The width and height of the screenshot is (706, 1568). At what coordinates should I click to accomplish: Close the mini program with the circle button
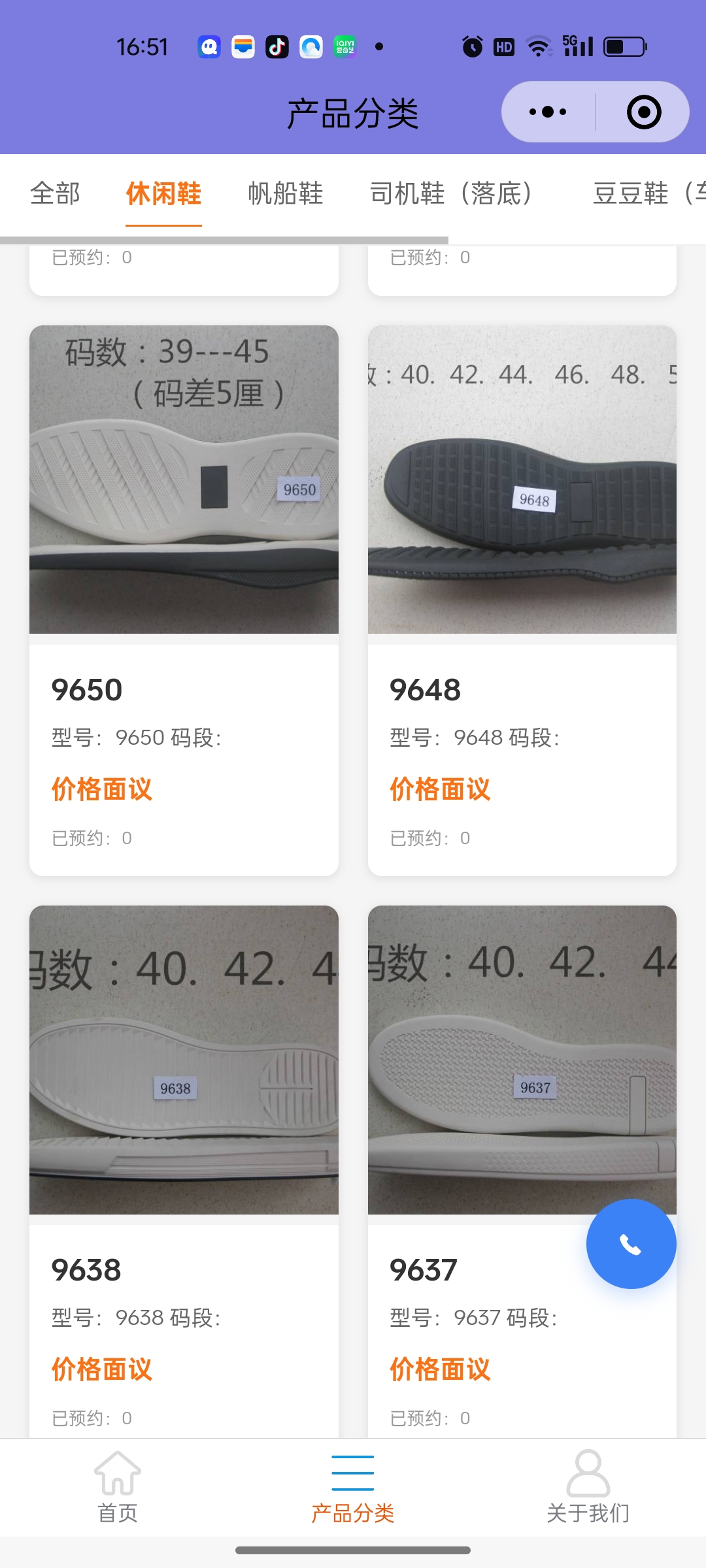643,112
